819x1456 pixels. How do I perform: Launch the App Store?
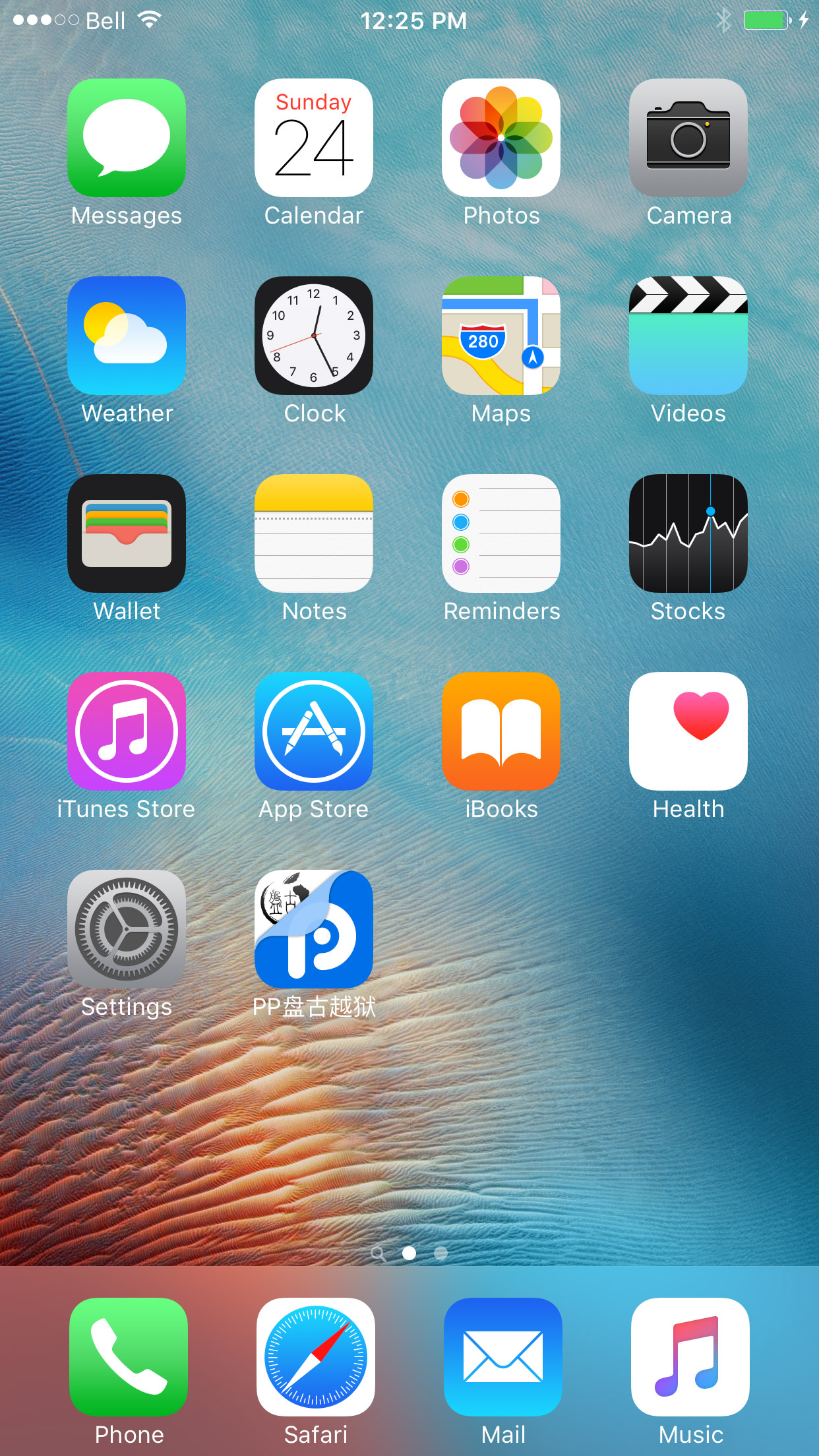[x=314, y=731]
